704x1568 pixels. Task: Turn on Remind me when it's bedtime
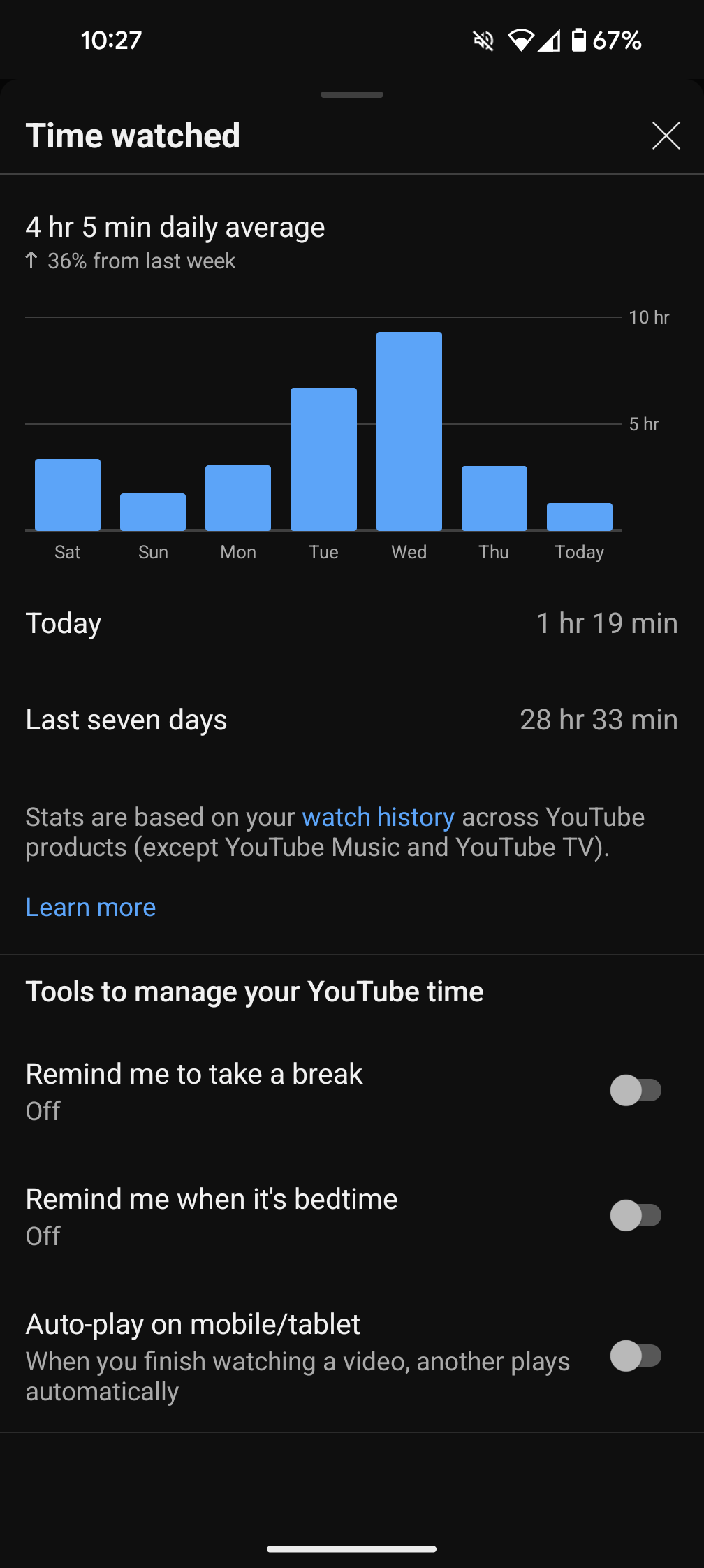pos(636,1215)
